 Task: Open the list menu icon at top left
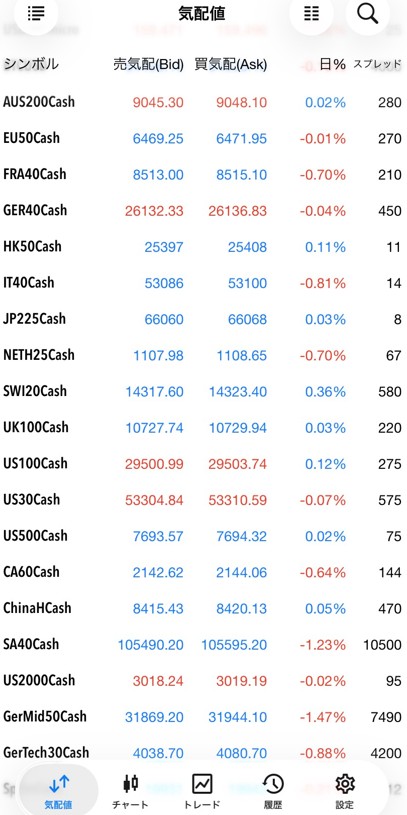36,14
